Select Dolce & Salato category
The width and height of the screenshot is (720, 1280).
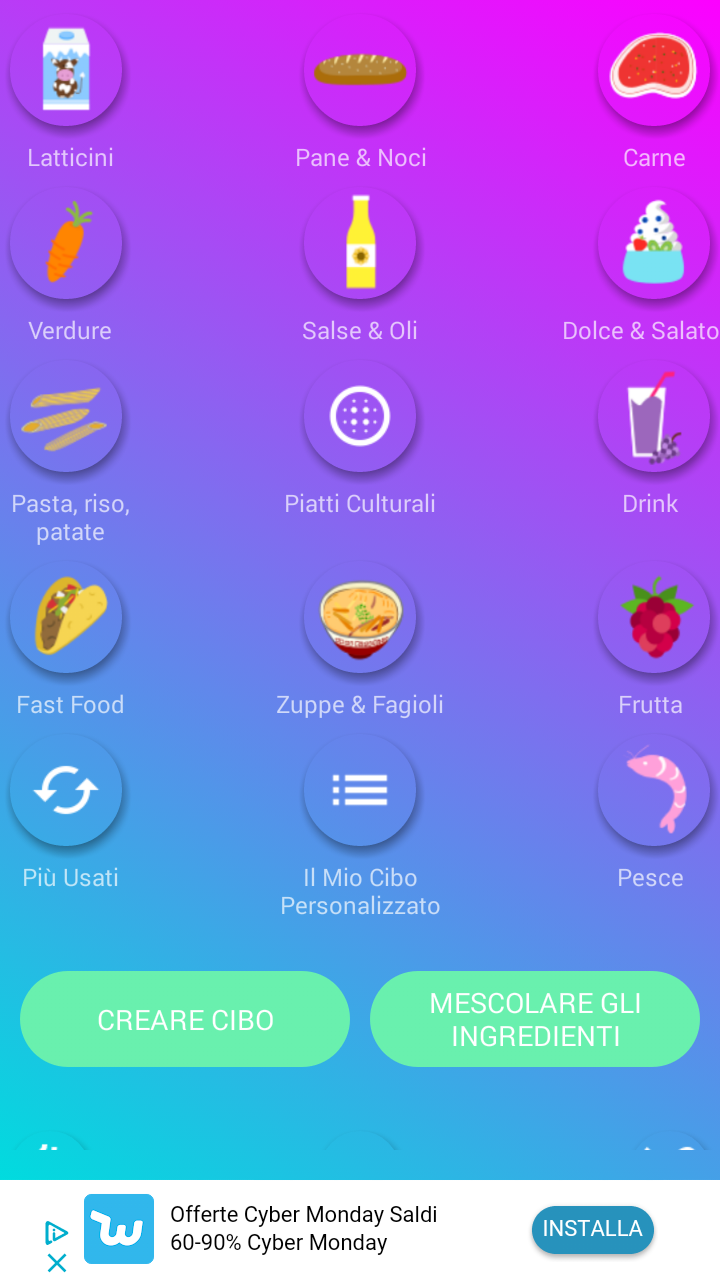coord(653,243)
